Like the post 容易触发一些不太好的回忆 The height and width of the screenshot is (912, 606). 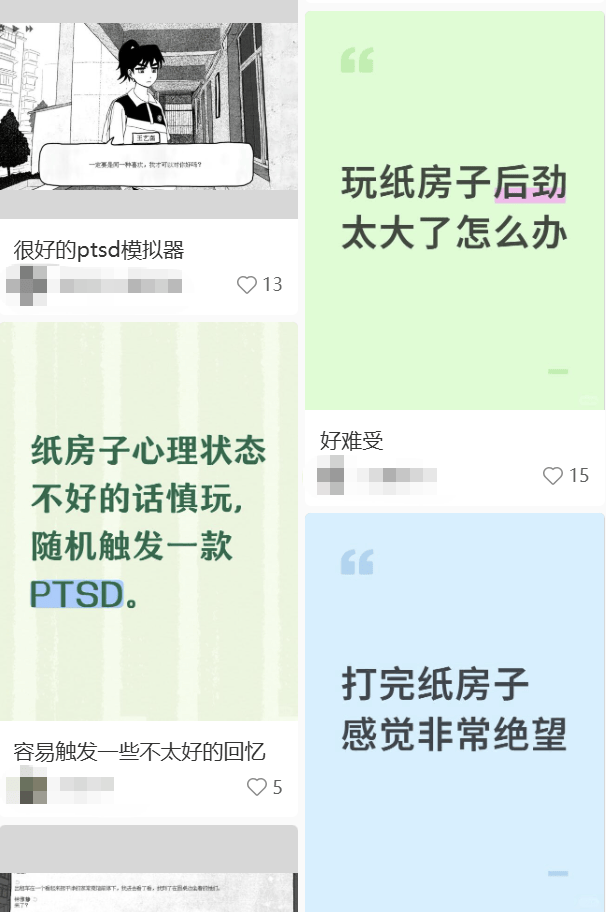coord(257,787)
